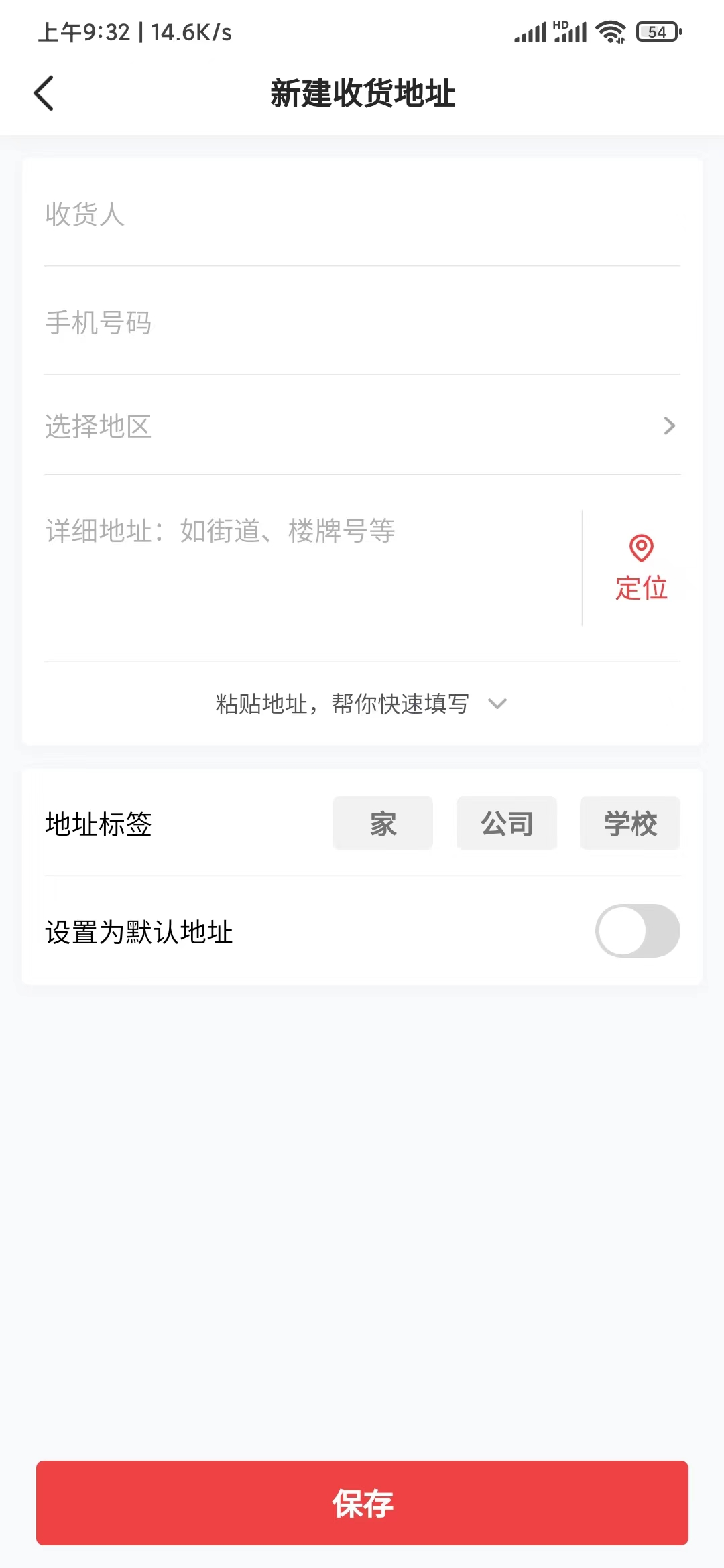This screenshot has width=724, height=1568.
Task: Click the 定位 location pin icon
Action: coord(640,548)
